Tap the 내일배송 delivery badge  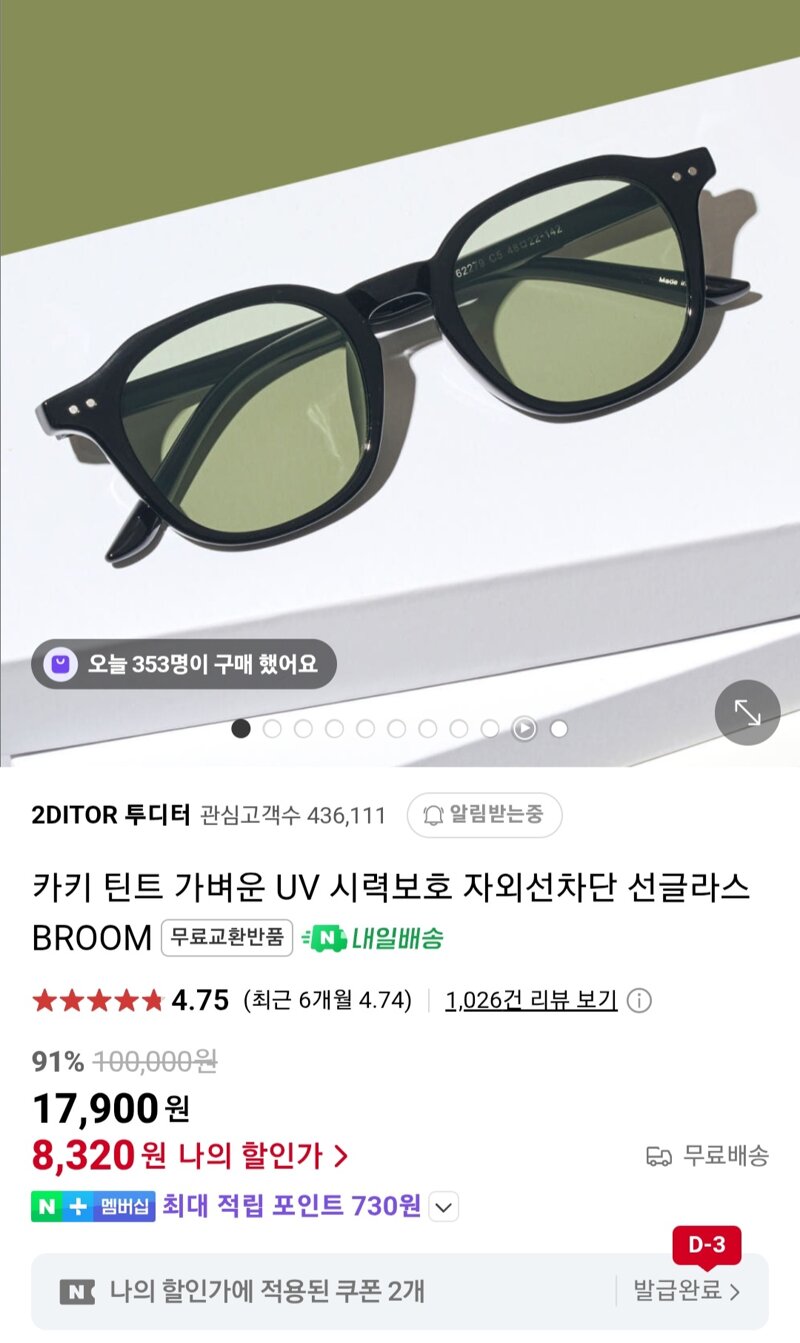[x=374, y=938]
